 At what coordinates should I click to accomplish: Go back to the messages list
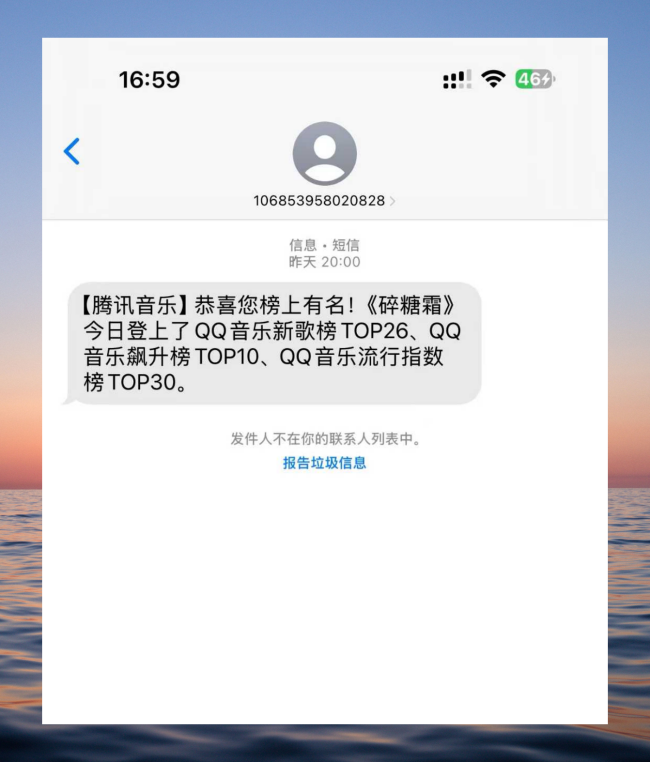(71, 151)
